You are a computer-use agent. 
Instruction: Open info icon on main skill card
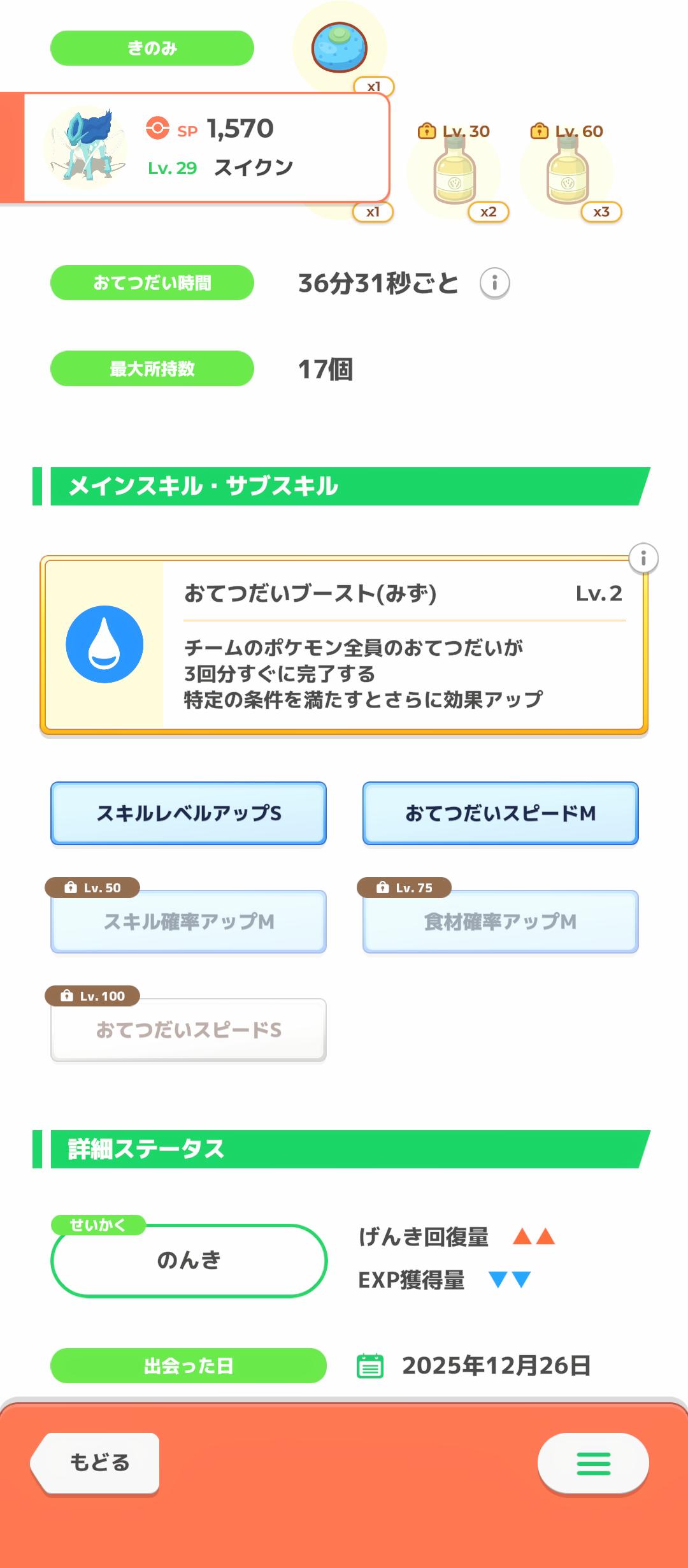643,559
